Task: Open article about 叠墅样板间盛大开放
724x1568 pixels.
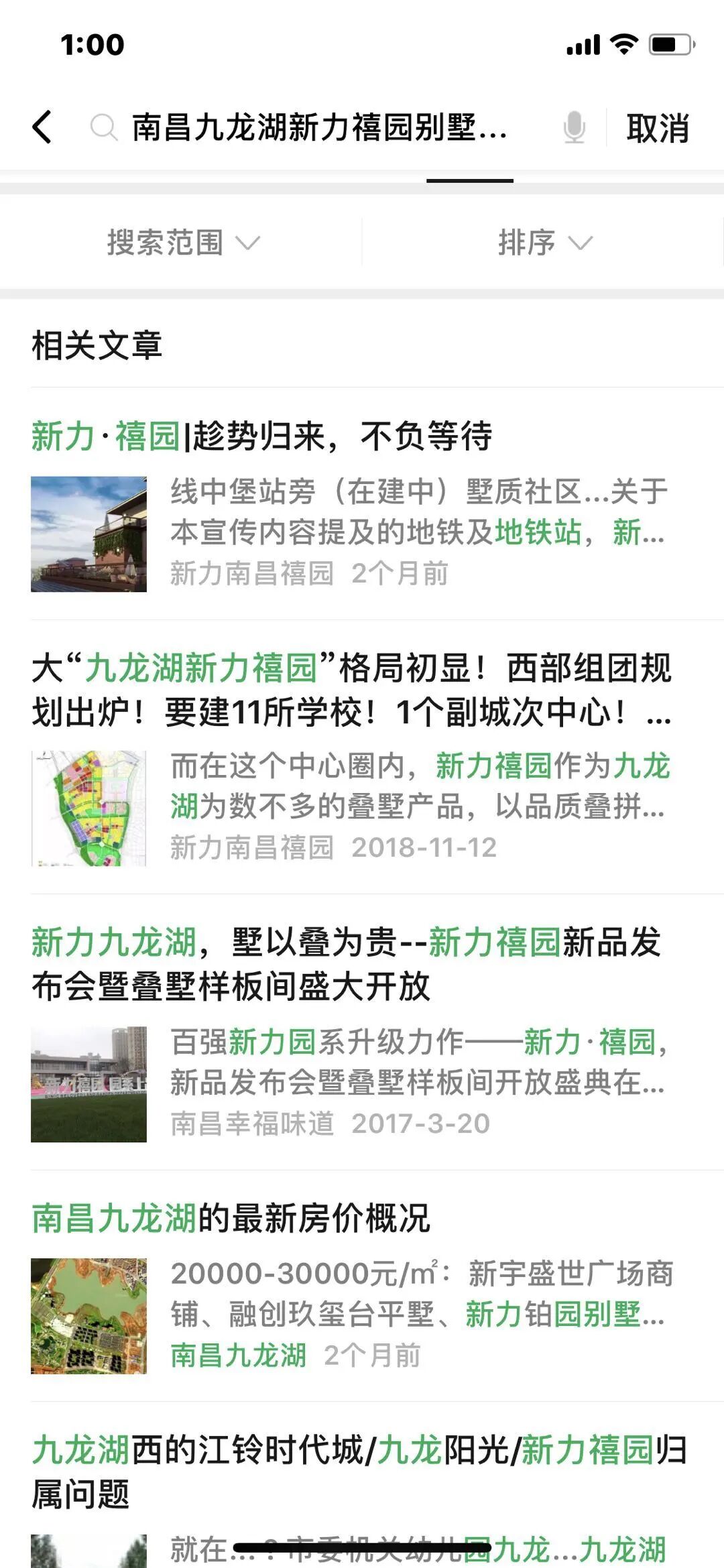Action: tap(346, 964)
